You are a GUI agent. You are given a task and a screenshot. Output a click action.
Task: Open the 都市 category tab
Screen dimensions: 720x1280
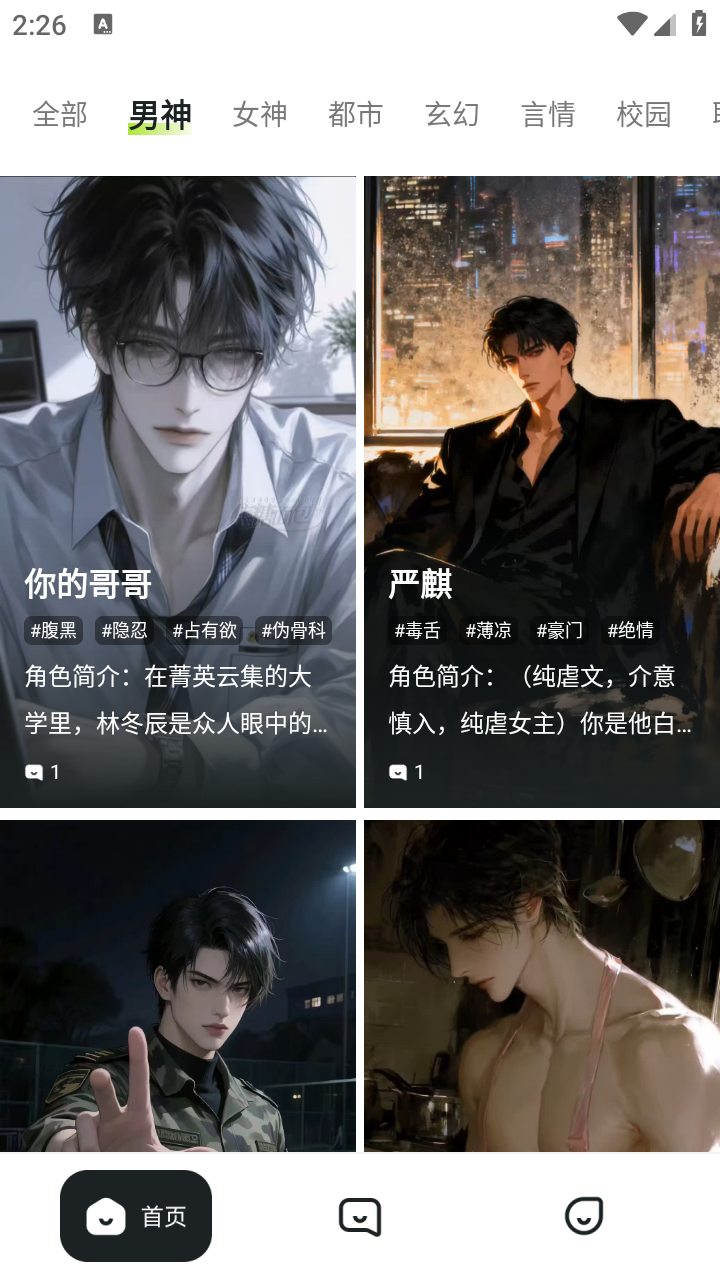(x=355, y=115)
